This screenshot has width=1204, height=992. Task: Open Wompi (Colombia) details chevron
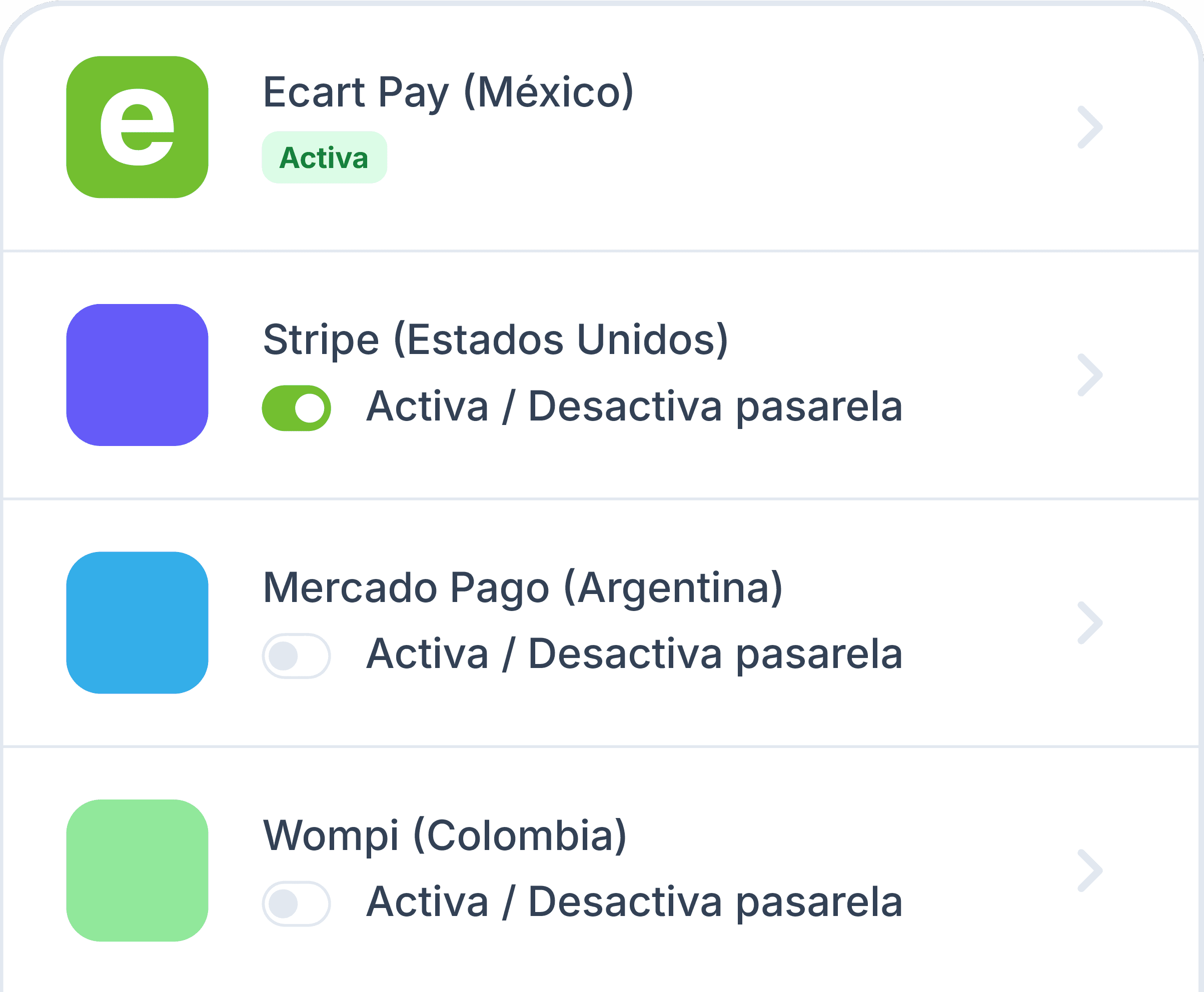pyautogui.click(x=1089, y=871)
